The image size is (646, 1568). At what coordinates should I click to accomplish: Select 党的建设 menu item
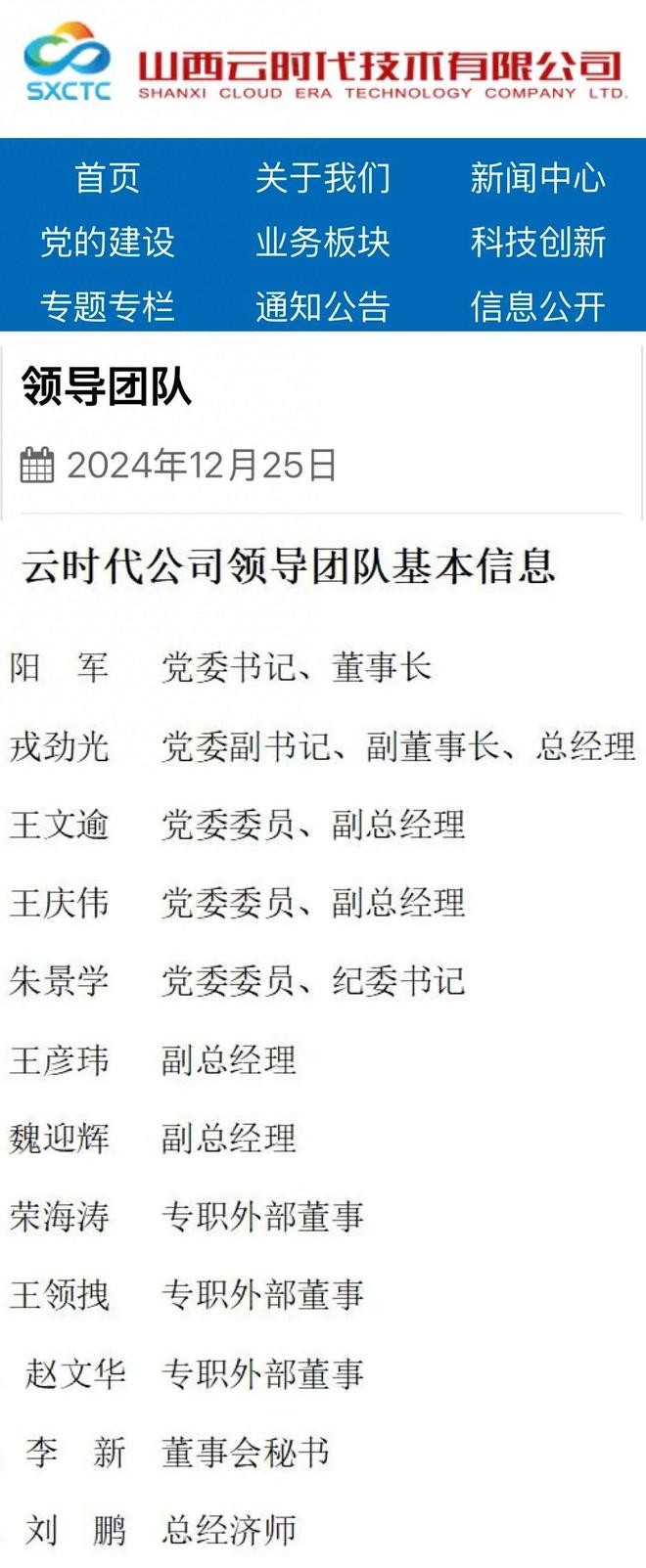(x=108, y=242)
